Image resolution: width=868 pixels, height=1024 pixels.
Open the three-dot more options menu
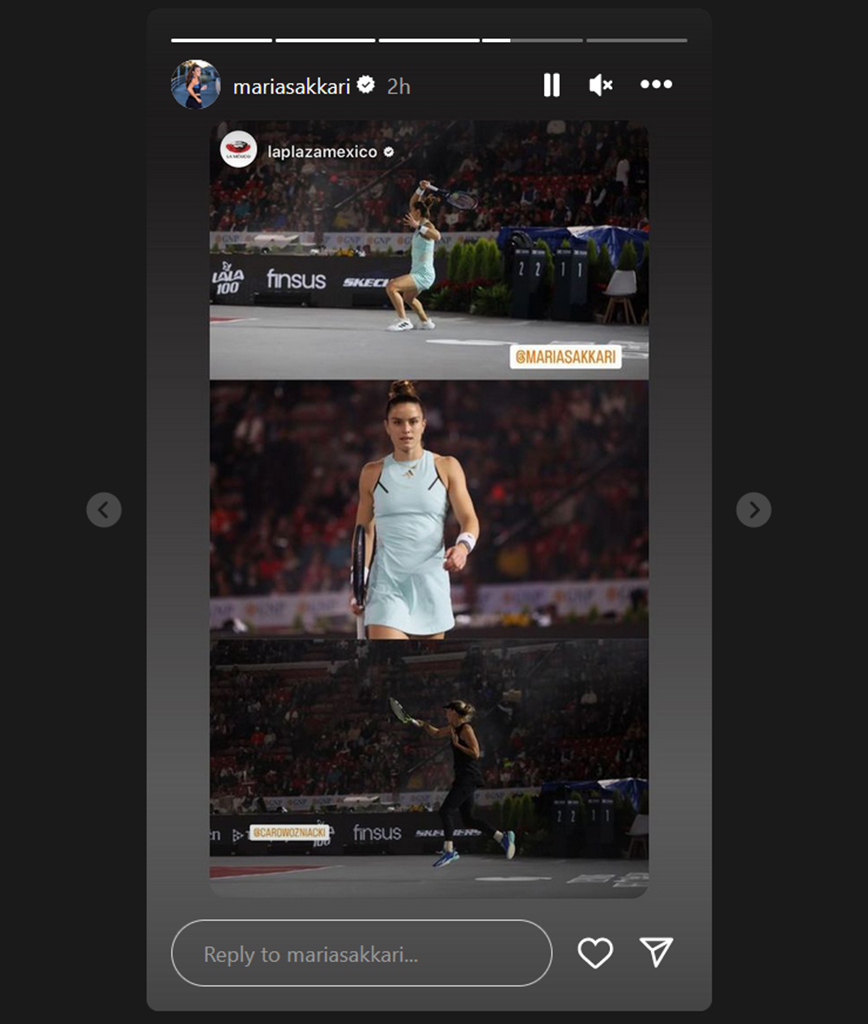tap(656, 86)
